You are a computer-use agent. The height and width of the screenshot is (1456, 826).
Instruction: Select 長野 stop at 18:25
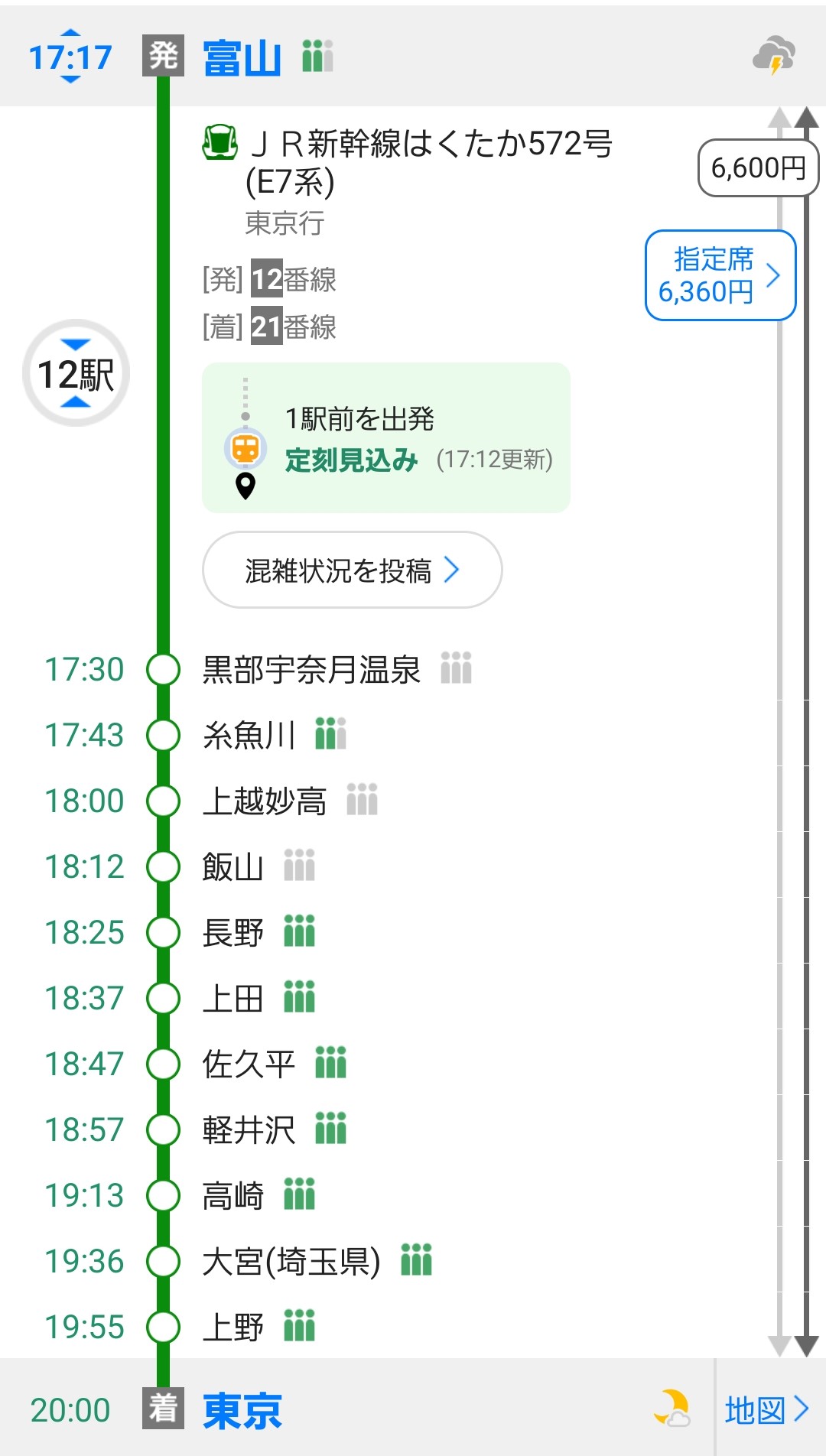coord(233,933)
